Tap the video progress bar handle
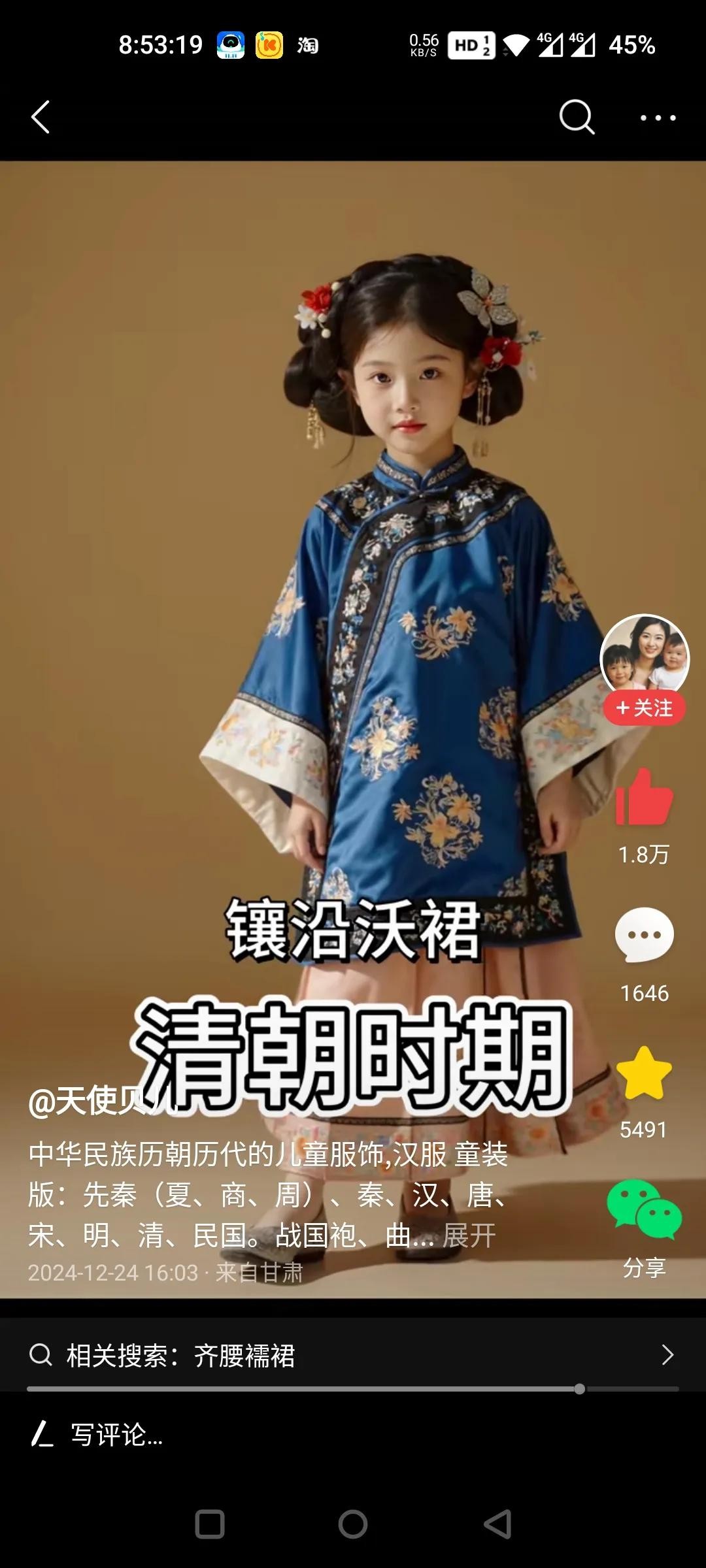Image resolution: width=706 pixels, height=1568 pixels. 579,1389
